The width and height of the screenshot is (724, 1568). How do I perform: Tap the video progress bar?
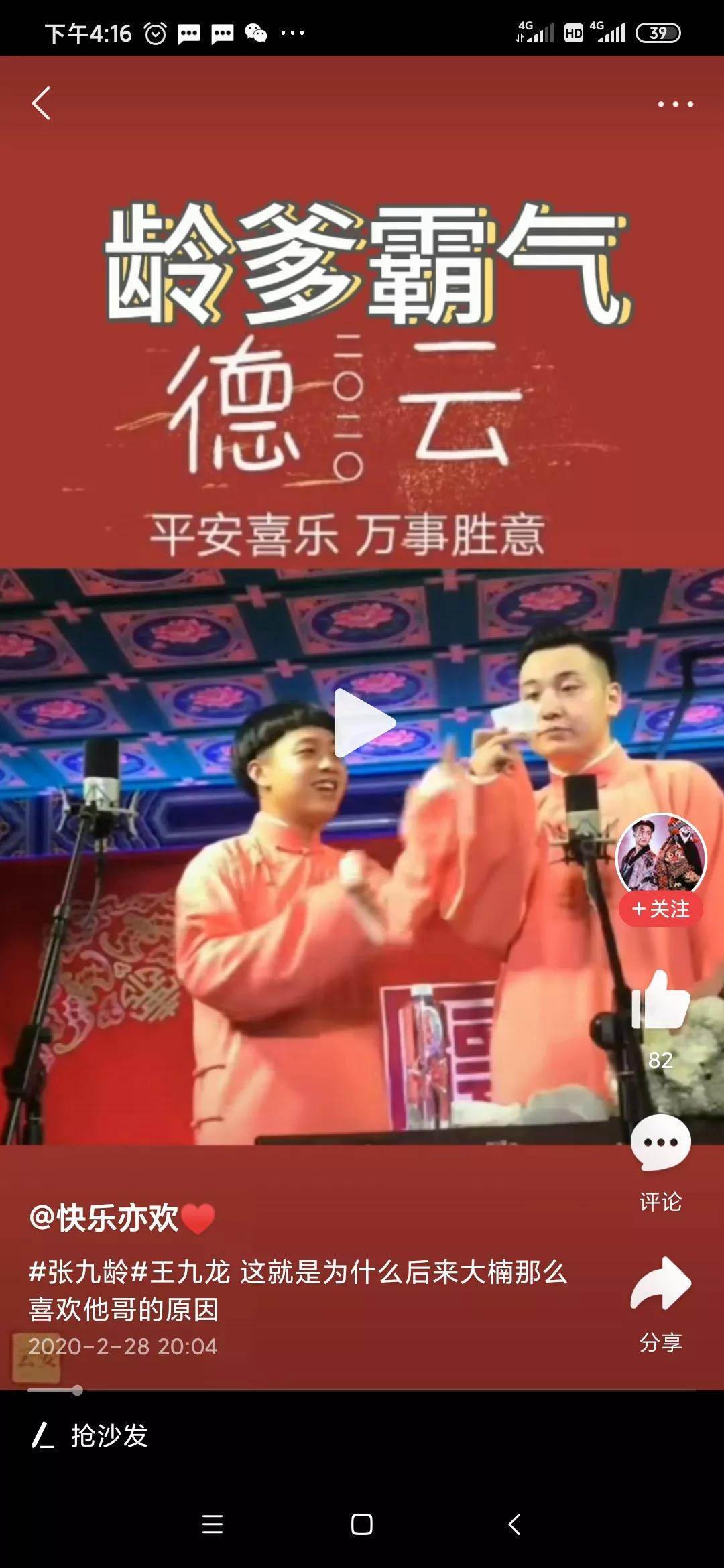tap(362, 1390)
